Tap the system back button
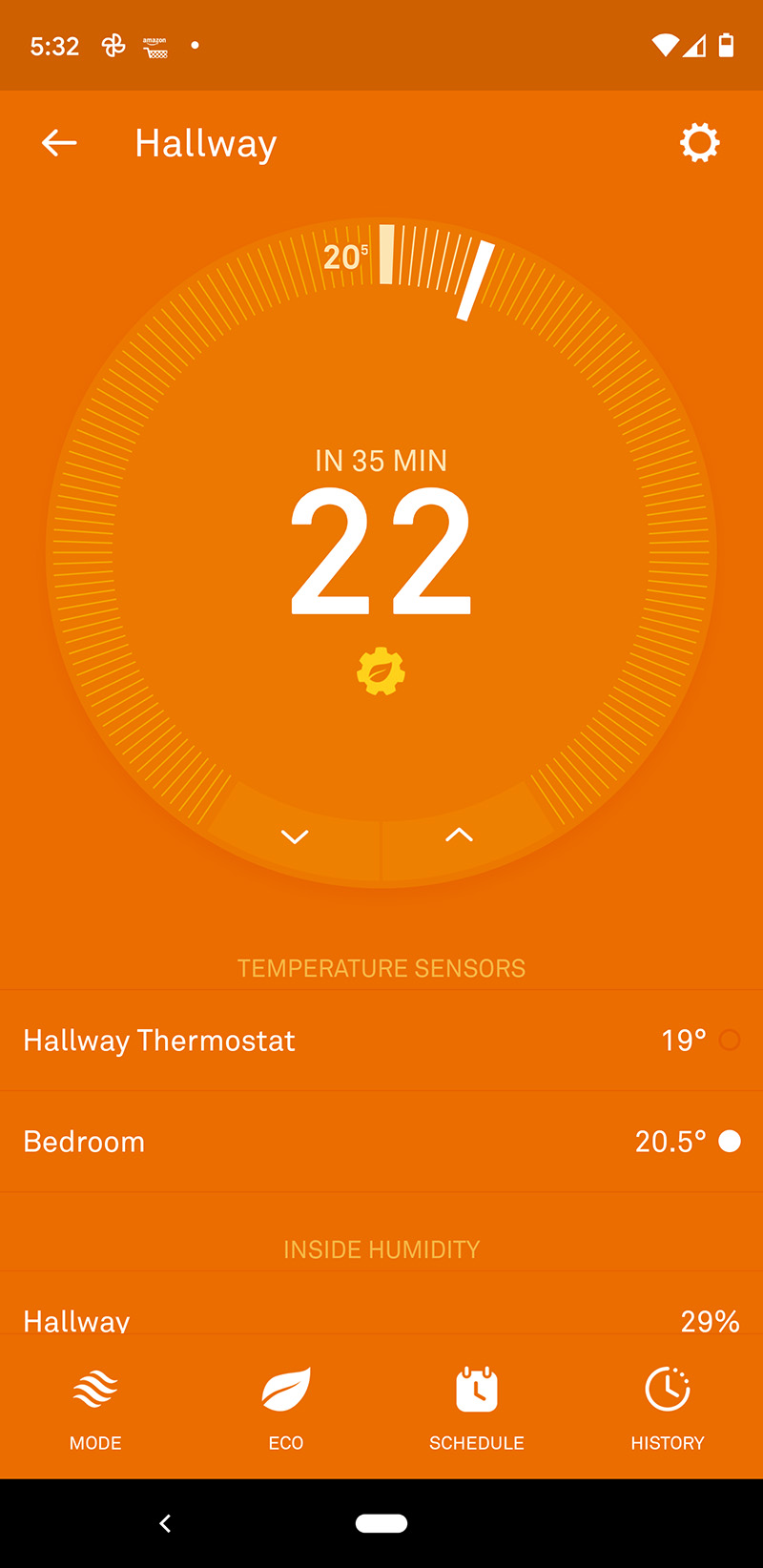This screenshot has width=763, height=1568. coord(165,1523)
